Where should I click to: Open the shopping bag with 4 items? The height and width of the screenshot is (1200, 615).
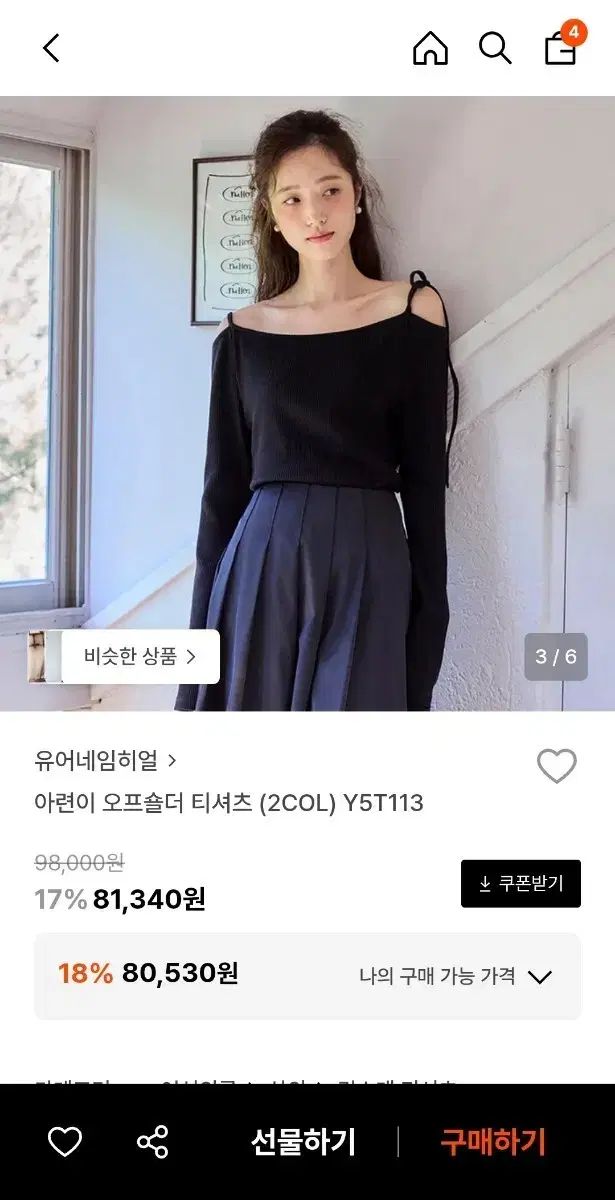coord(561,48)
